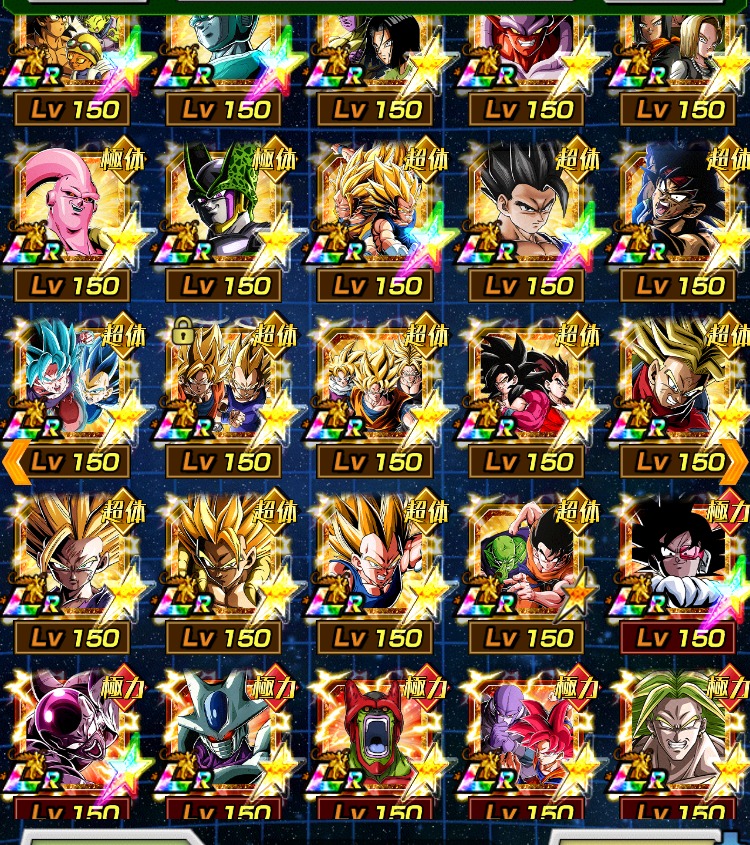Select the Super Saiyan 4 duo card
The image size is (750, 845).
[x=526, y=382]
